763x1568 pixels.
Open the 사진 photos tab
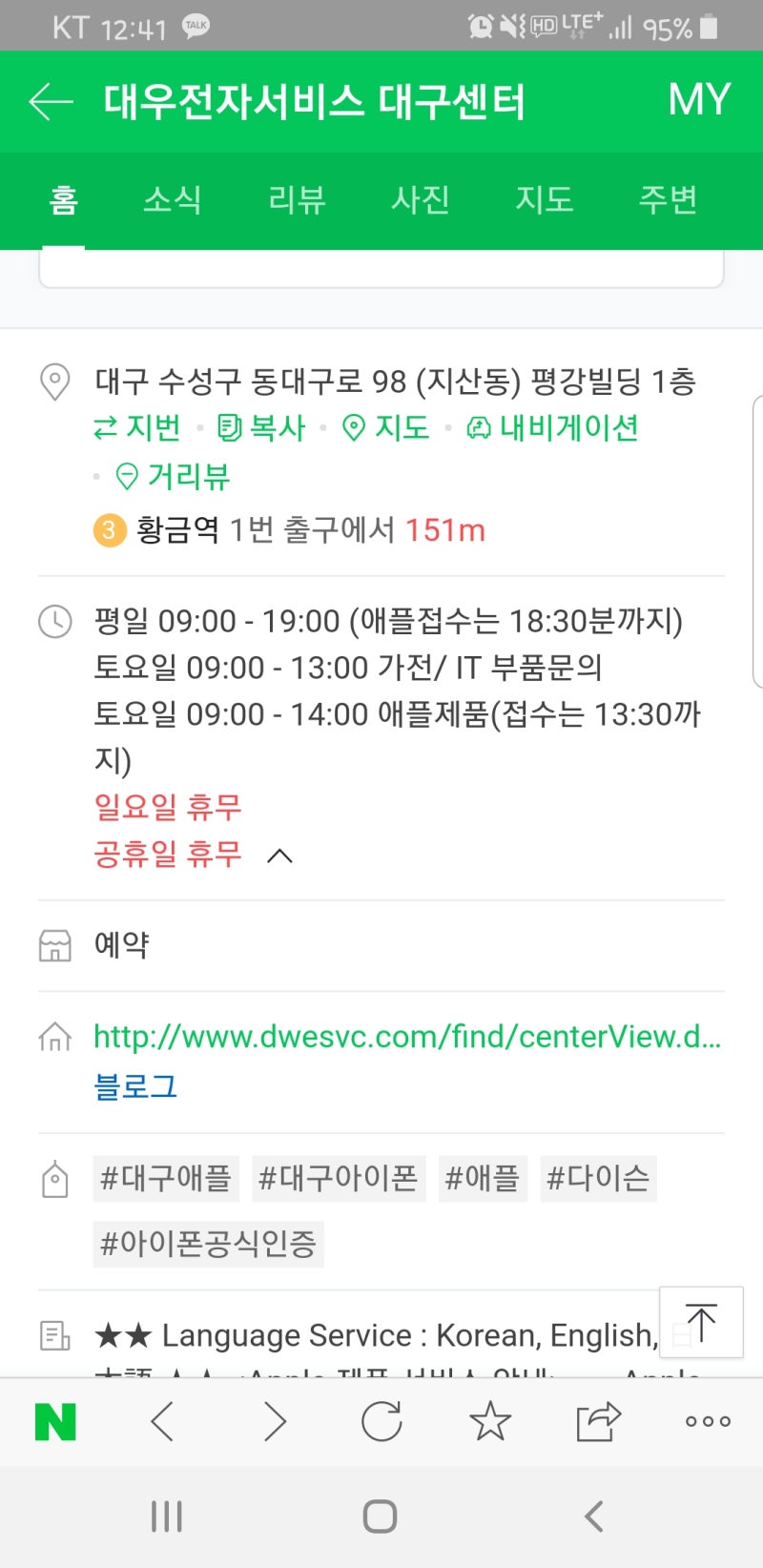pyautogui.click(x=421, y=200)
